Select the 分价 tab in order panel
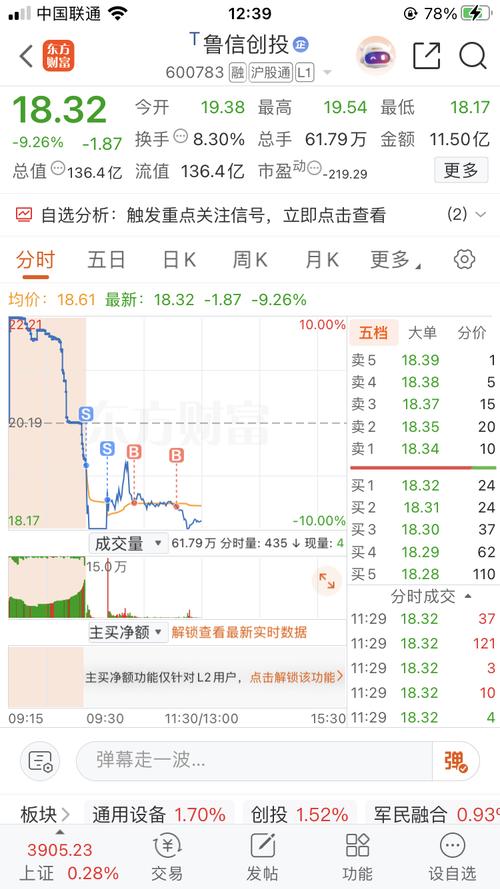 click(x=472, y=333)
